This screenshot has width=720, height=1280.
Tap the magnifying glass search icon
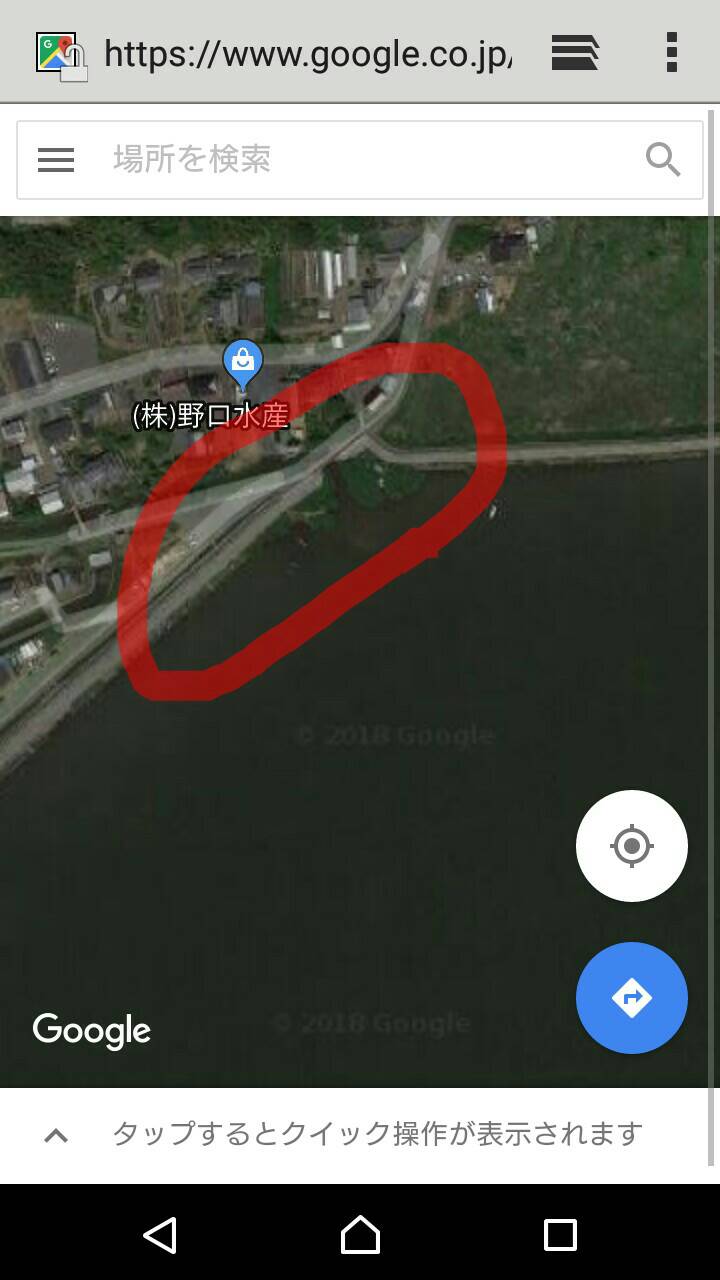click(663, 160)
